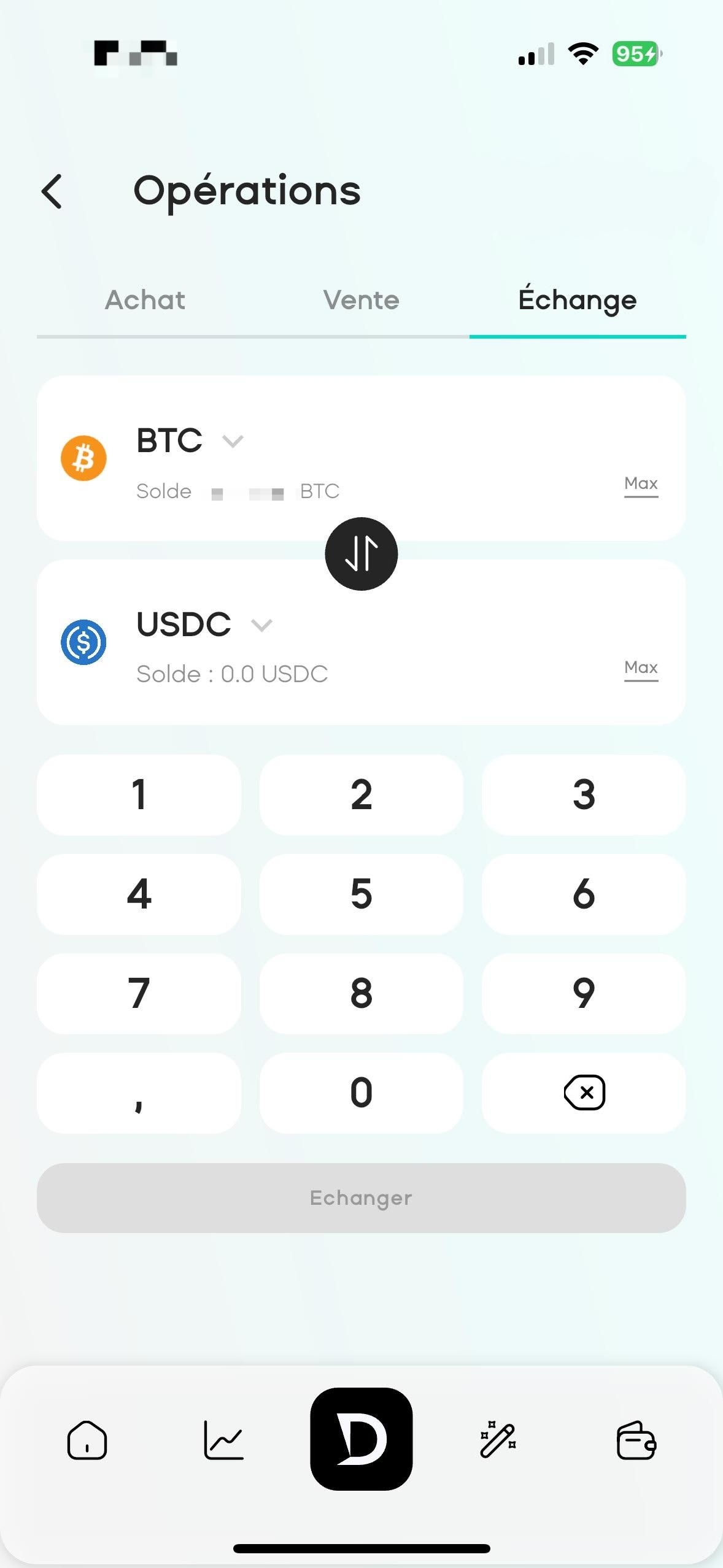
Task: Tap the Echanger button
Action: pos(361,1197)
